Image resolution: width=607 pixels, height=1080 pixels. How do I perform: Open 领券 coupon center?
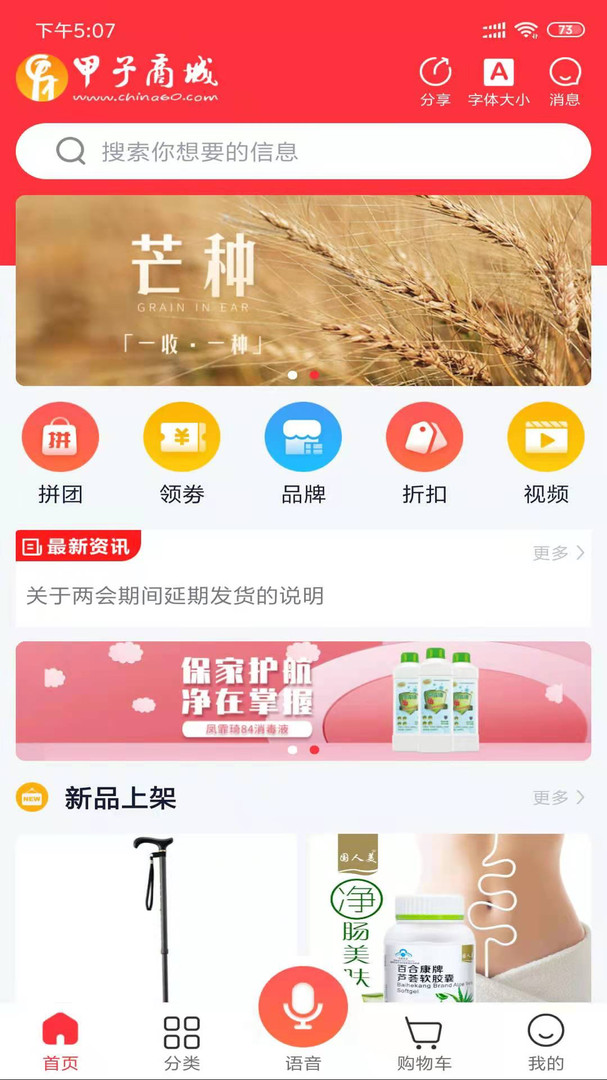coord(182,453)
